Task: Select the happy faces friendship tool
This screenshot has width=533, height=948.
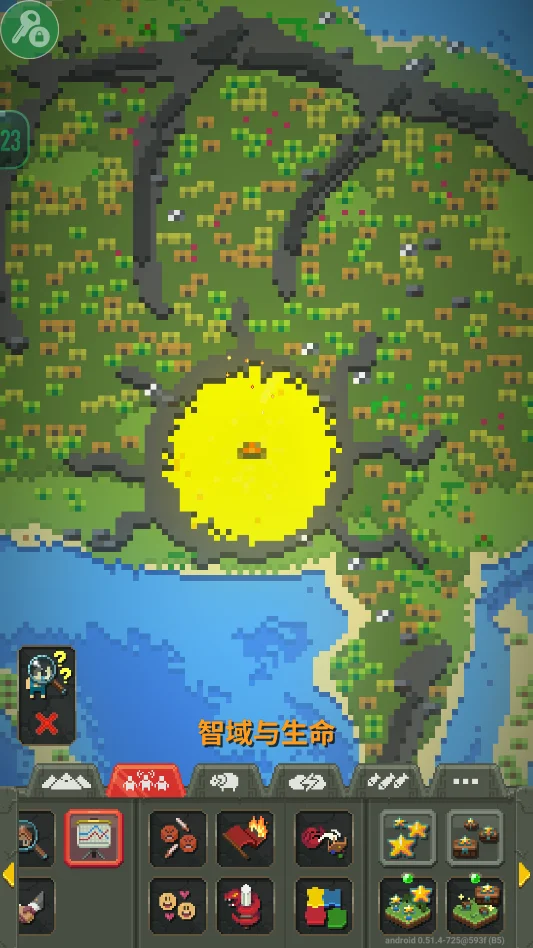Action: (x=178, y=906)
